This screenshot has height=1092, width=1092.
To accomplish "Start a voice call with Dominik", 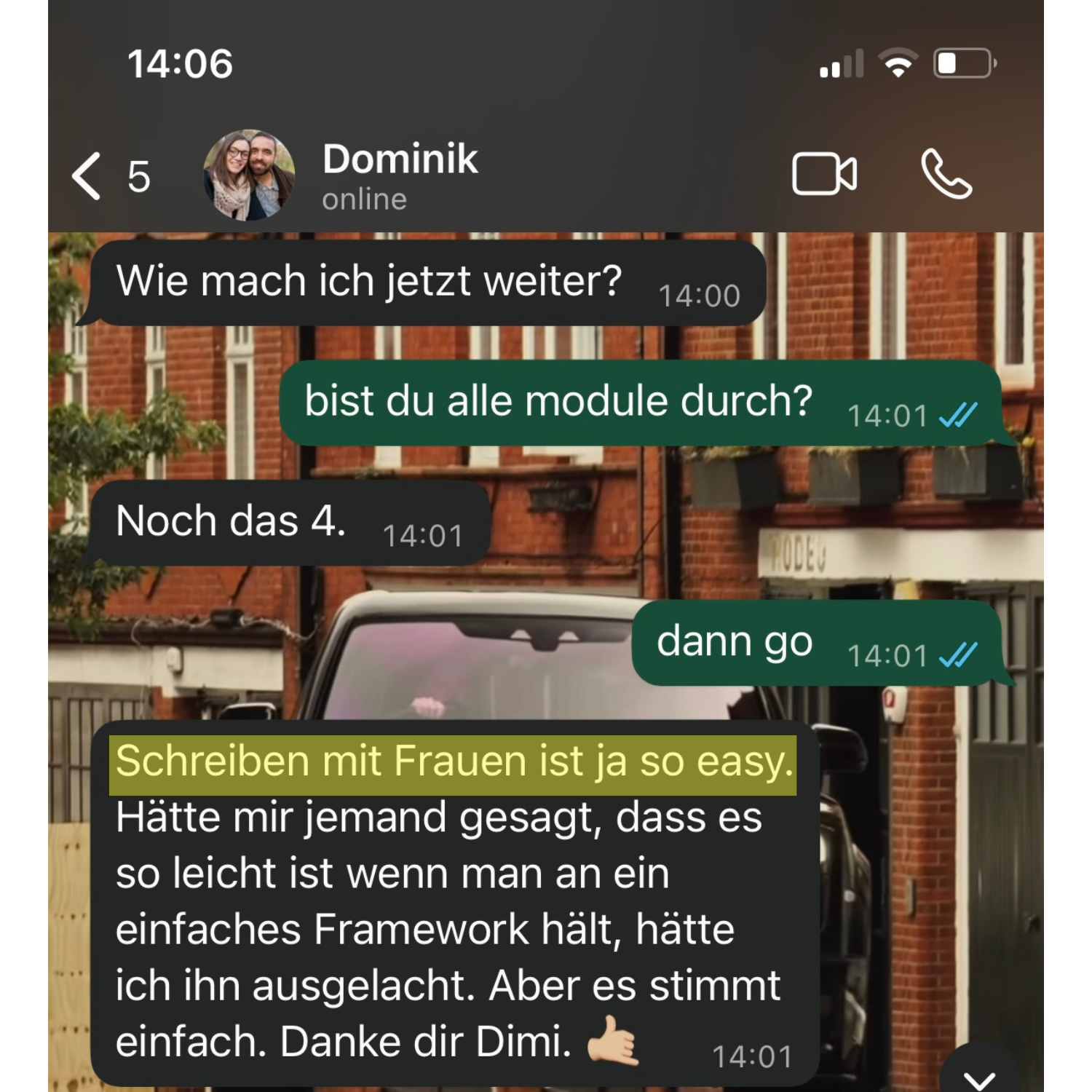I will point(946,175).
